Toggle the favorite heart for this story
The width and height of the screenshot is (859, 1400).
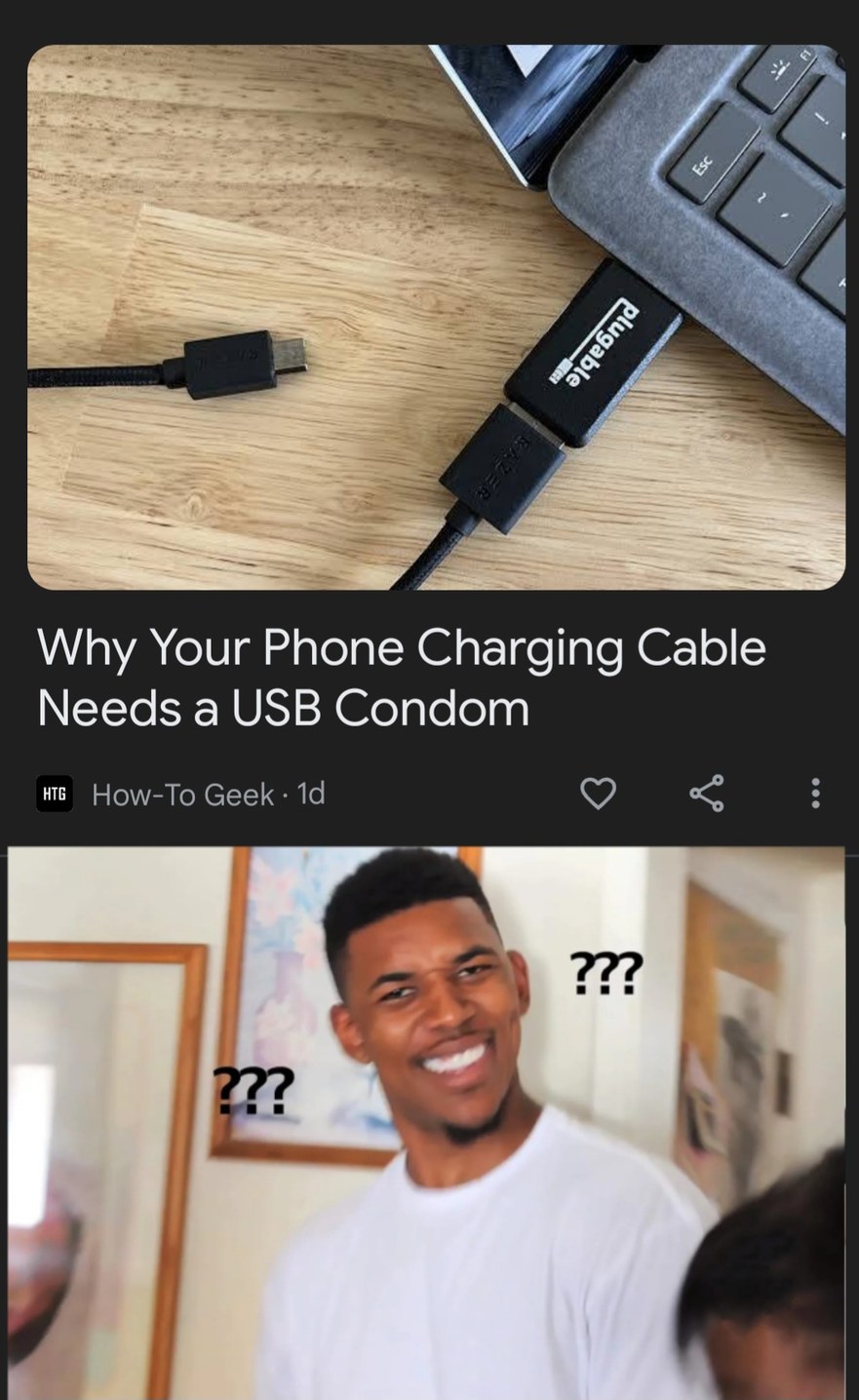click(598, 794)
